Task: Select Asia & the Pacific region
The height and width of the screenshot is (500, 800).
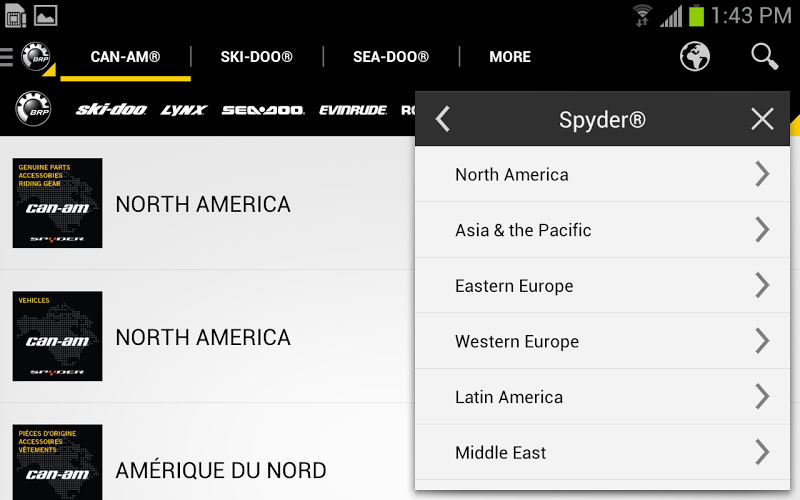Action: (602, 230)
